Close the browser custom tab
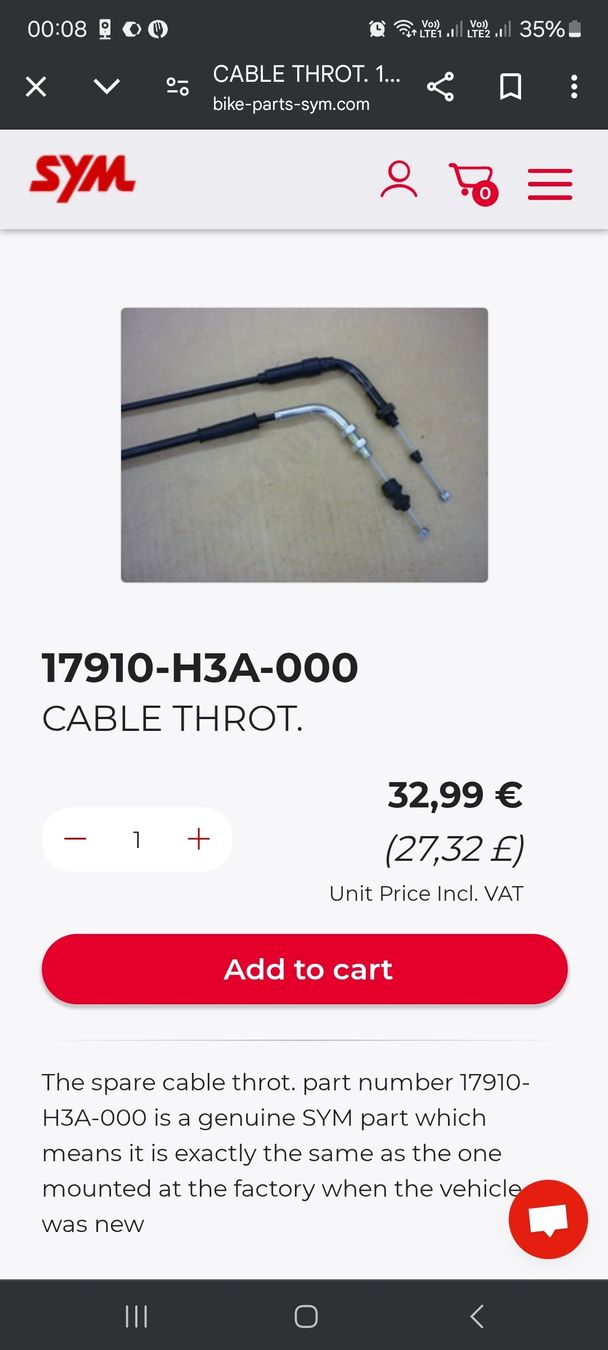The height and width of the screenshot is (1350, 608). coord(36,87)
